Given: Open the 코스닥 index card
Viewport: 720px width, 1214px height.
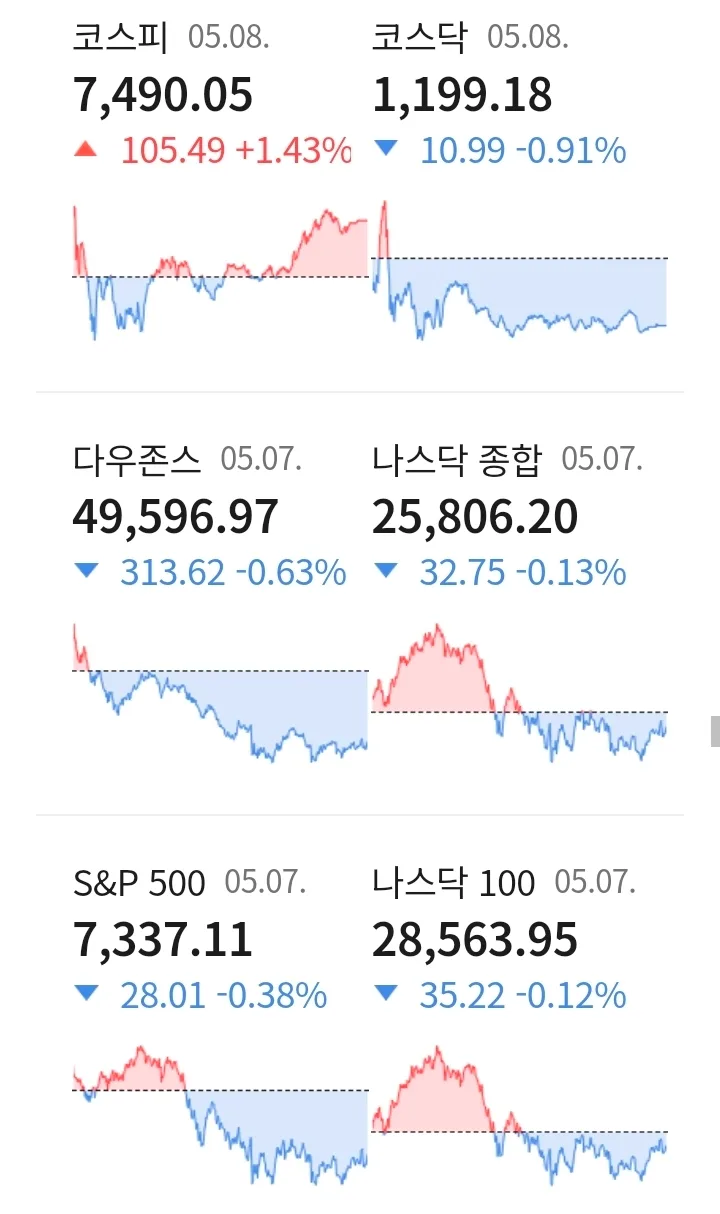Looking at the screenshot, I should point(519,180).
